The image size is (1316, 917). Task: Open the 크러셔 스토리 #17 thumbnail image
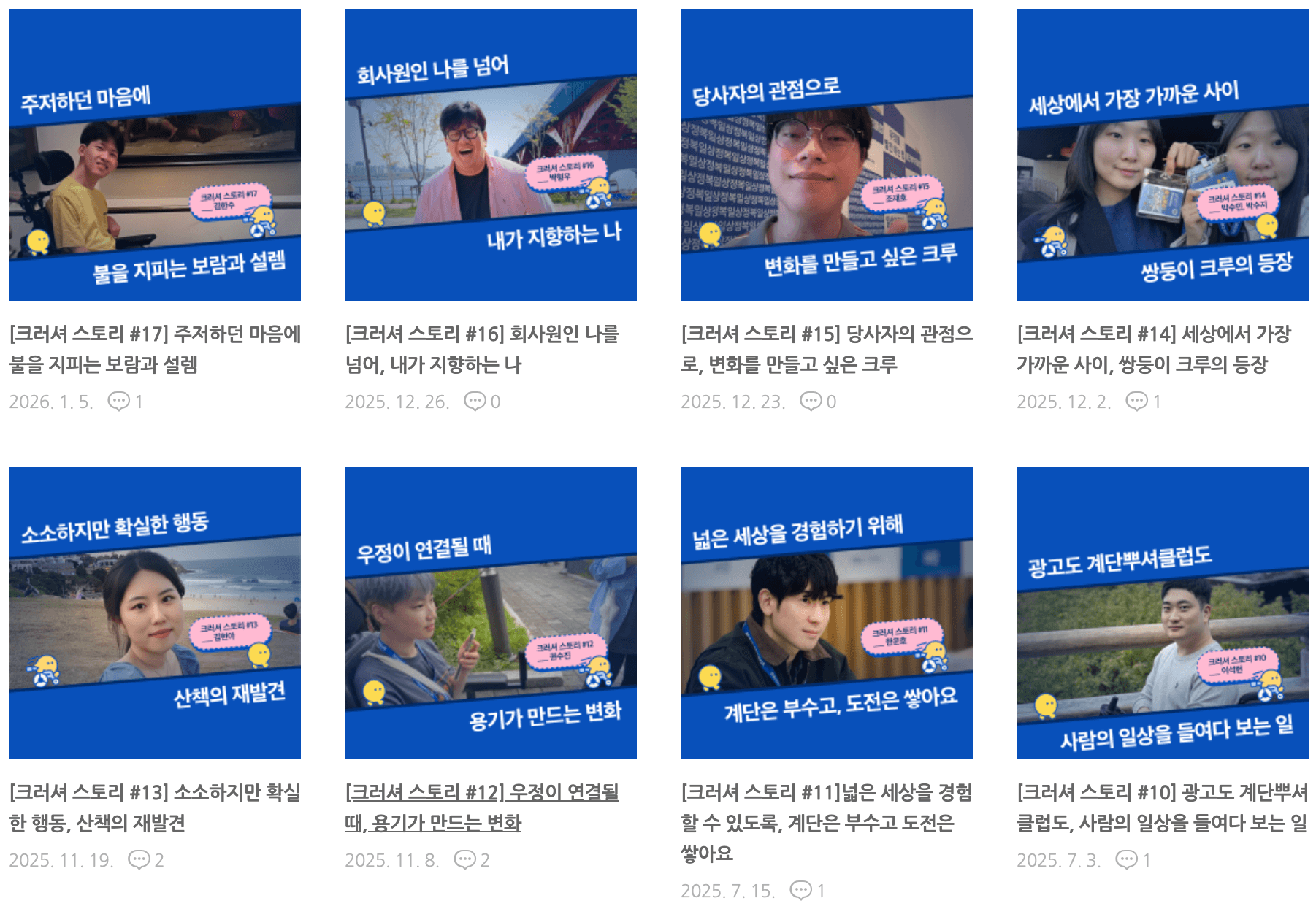pyautogui.click(x=155, y=155)
